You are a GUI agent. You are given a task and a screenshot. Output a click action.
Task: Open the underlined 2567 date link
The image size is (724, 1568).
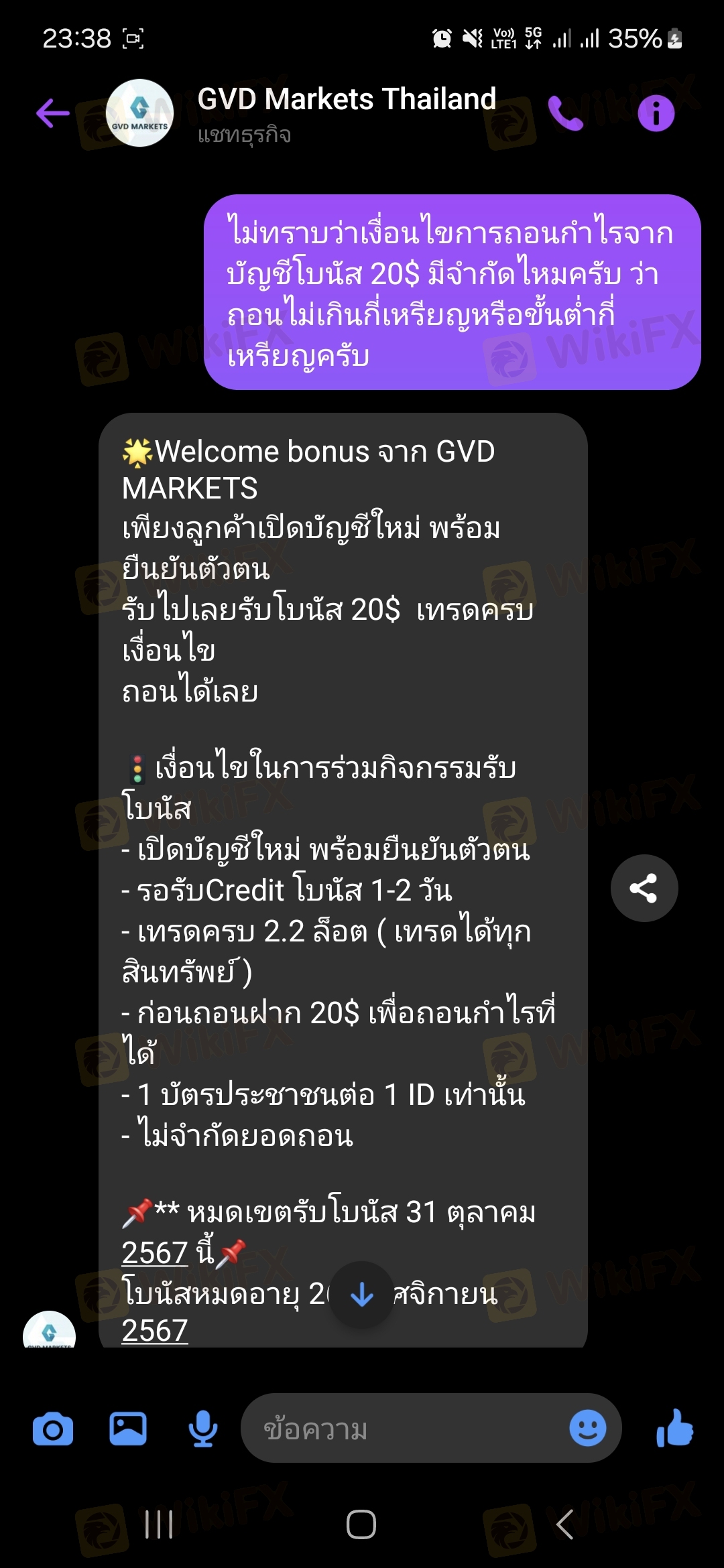pos(155,1253)
